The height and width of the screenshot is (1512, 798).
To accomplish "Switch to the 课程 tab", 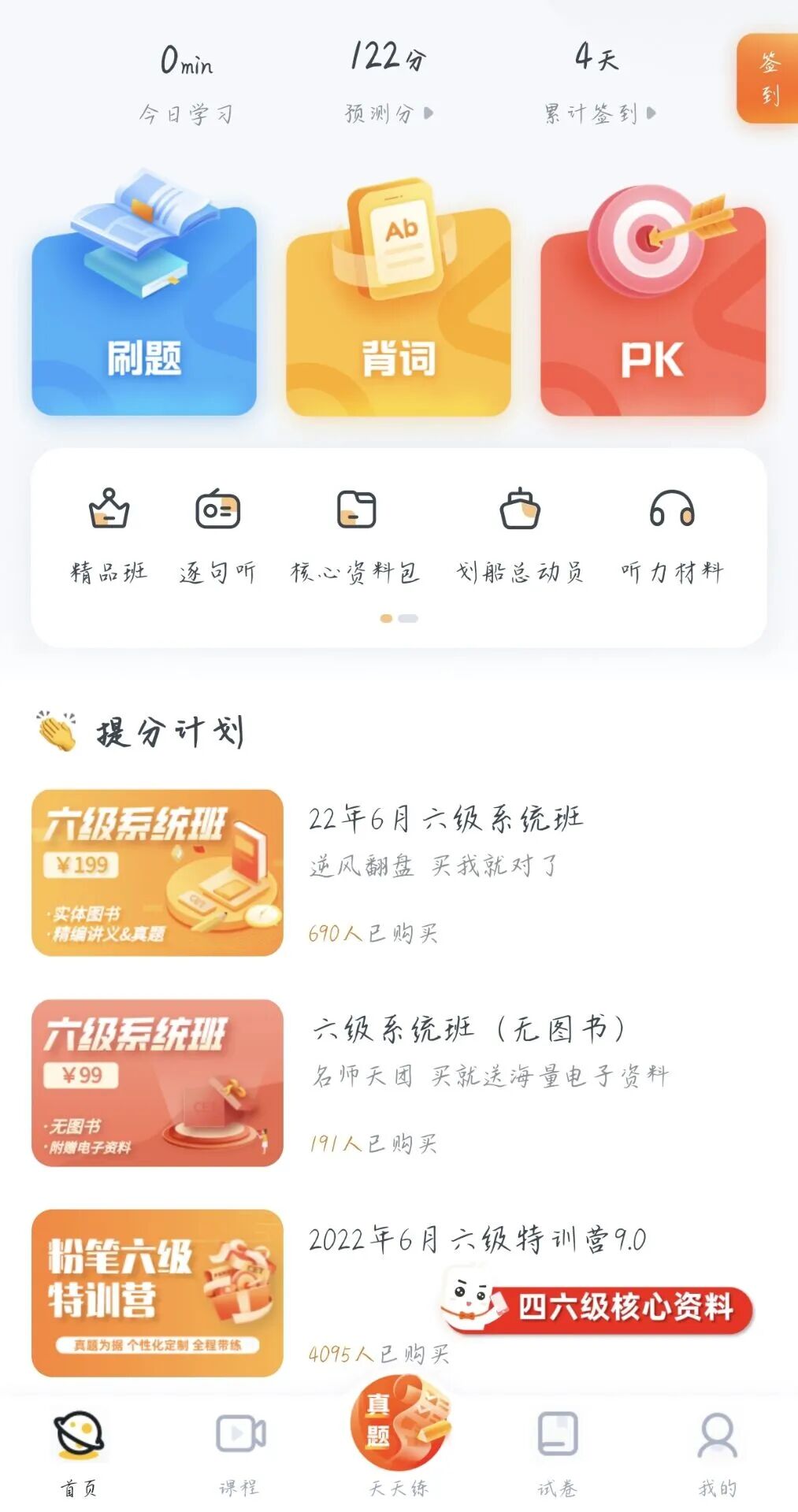I will click(239, 1451).
